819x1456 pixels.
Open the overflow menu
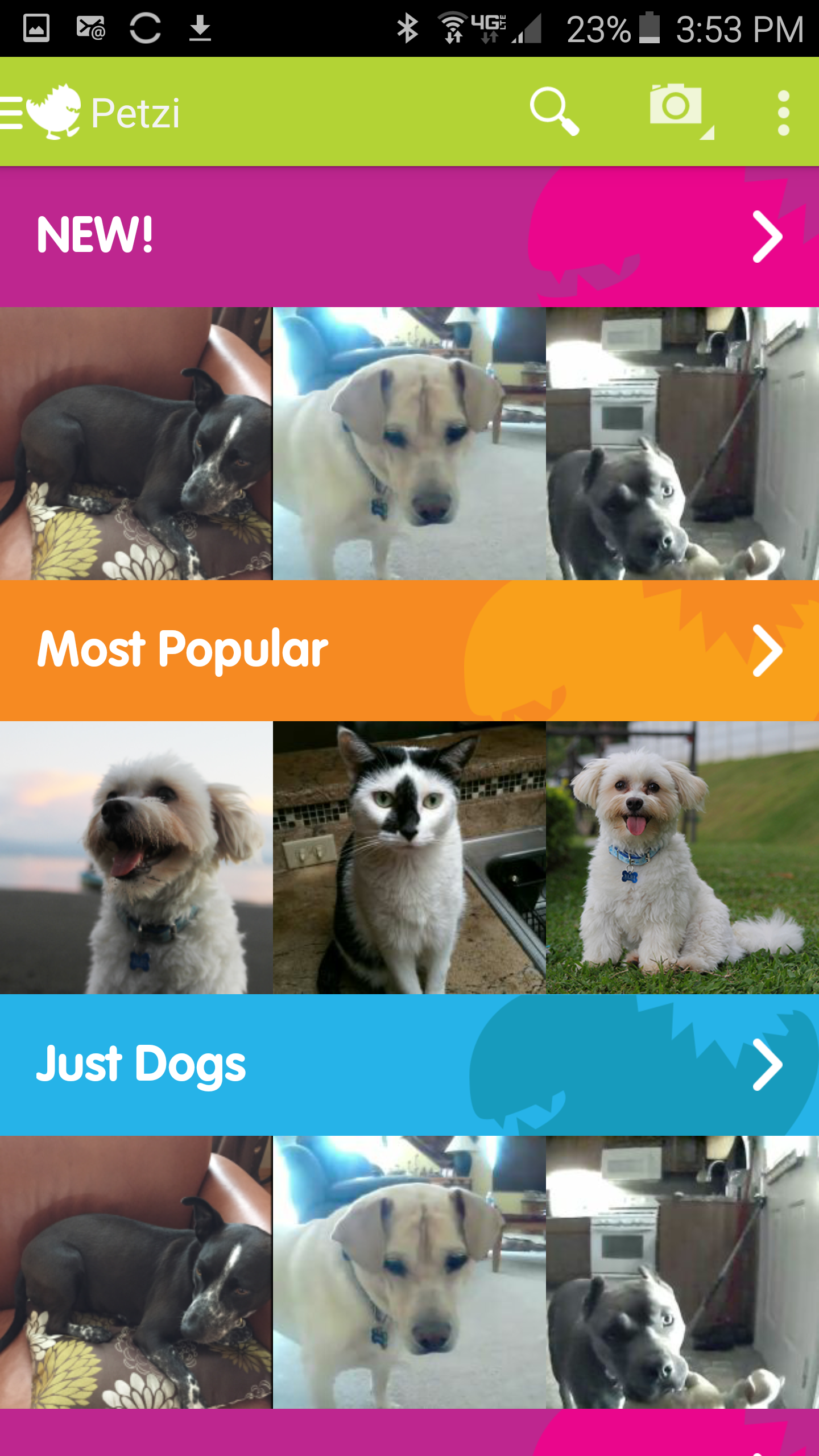coord(784,112)
